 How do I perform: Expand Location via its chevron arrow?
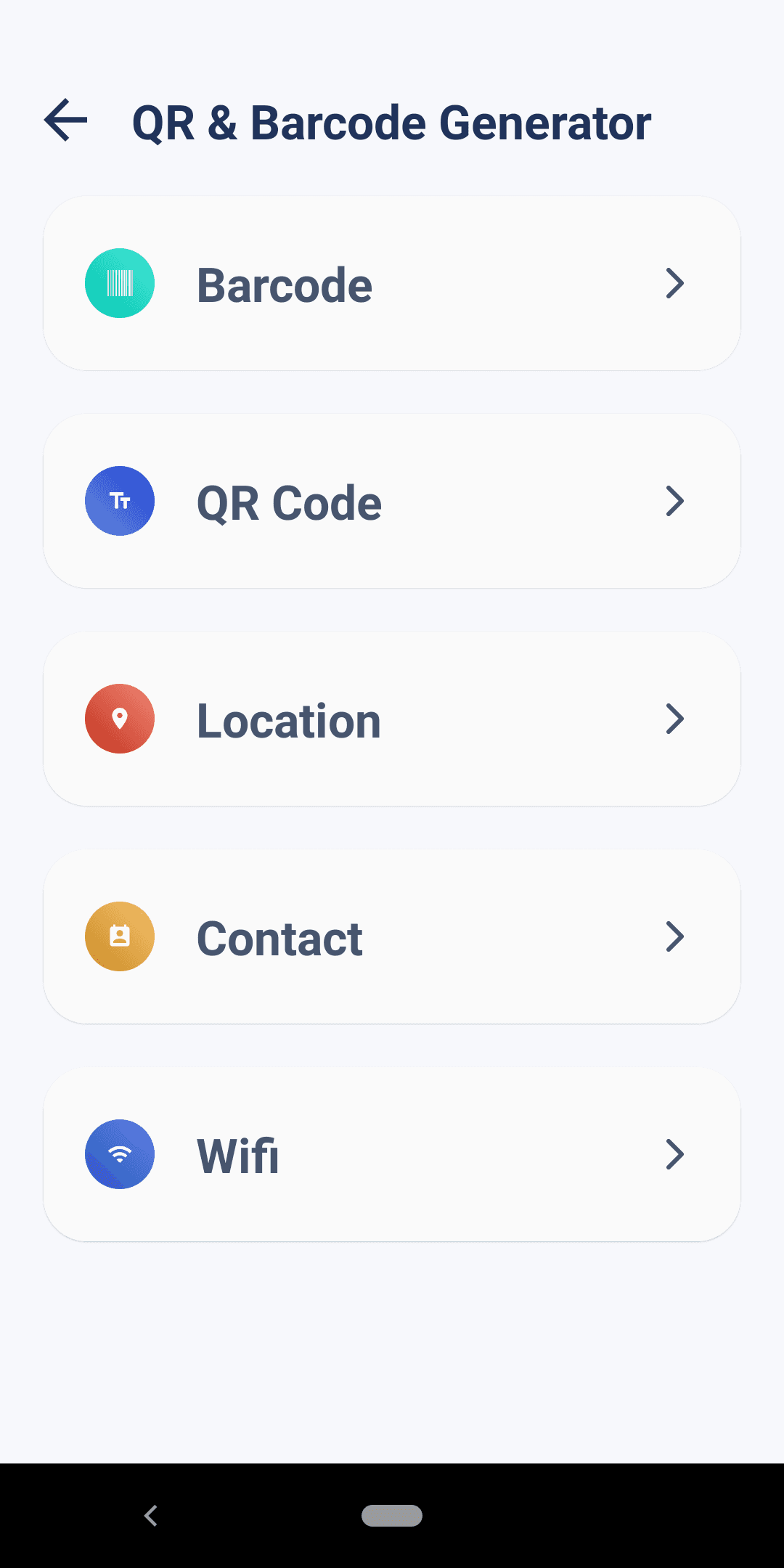(675, 719)
